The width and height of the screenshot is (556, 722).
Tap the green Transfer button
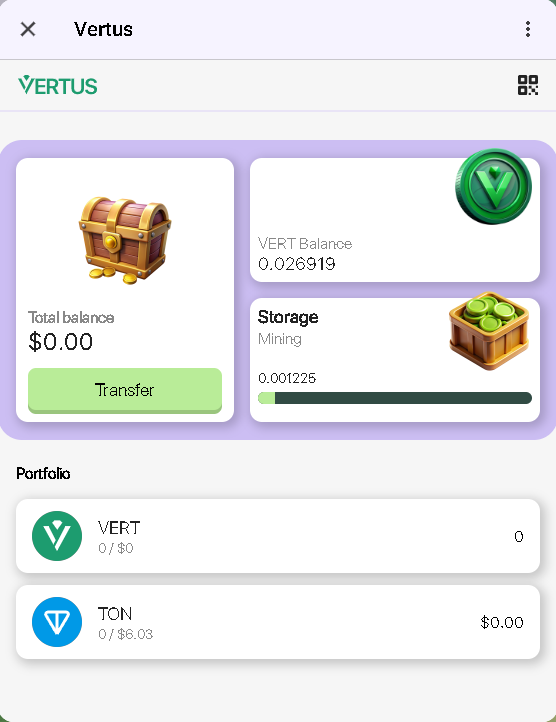(125, 390)
